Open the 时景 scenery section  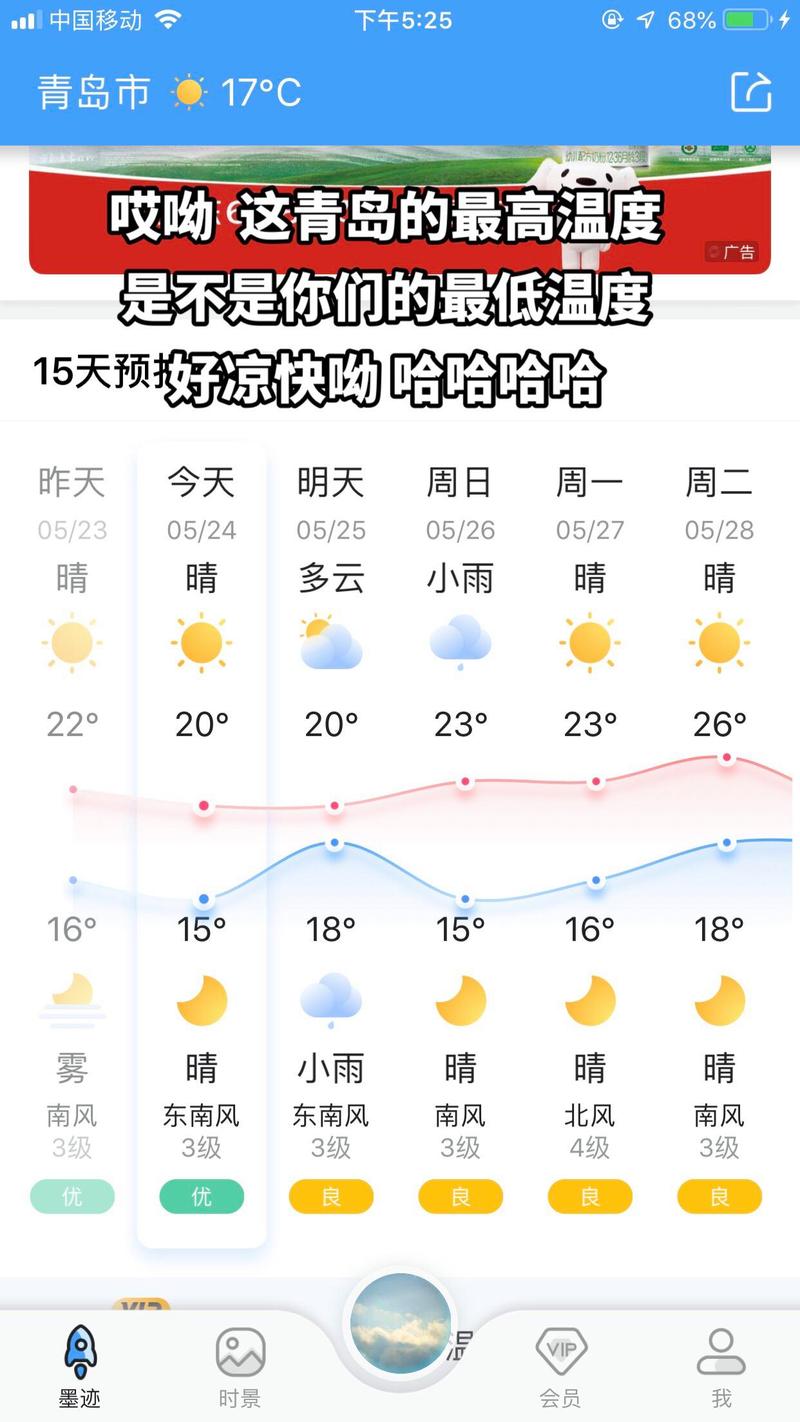click(x=239, y=1365)
